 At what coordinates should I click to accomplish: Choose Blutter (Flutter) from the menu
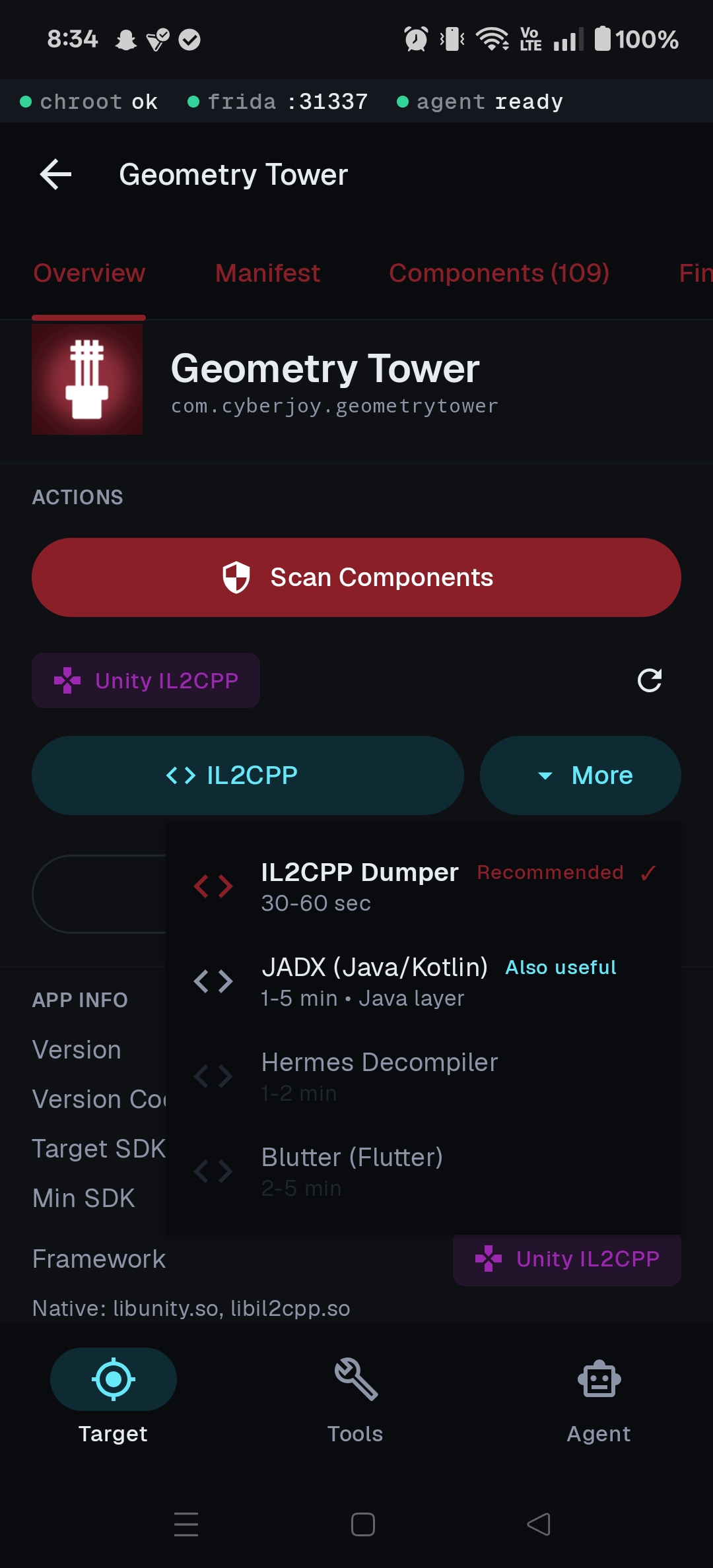click(352, 1169)
